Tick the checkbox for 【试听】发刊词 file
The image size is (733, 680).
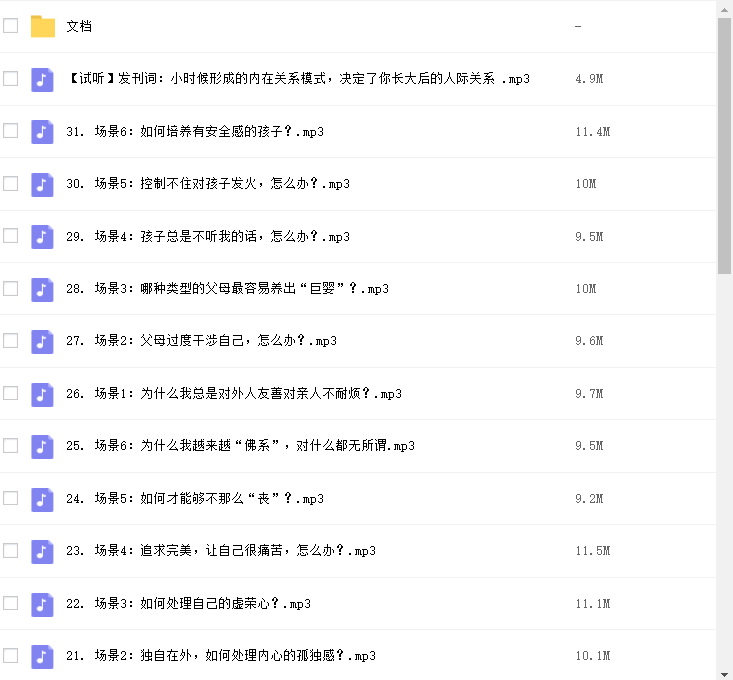11,79
